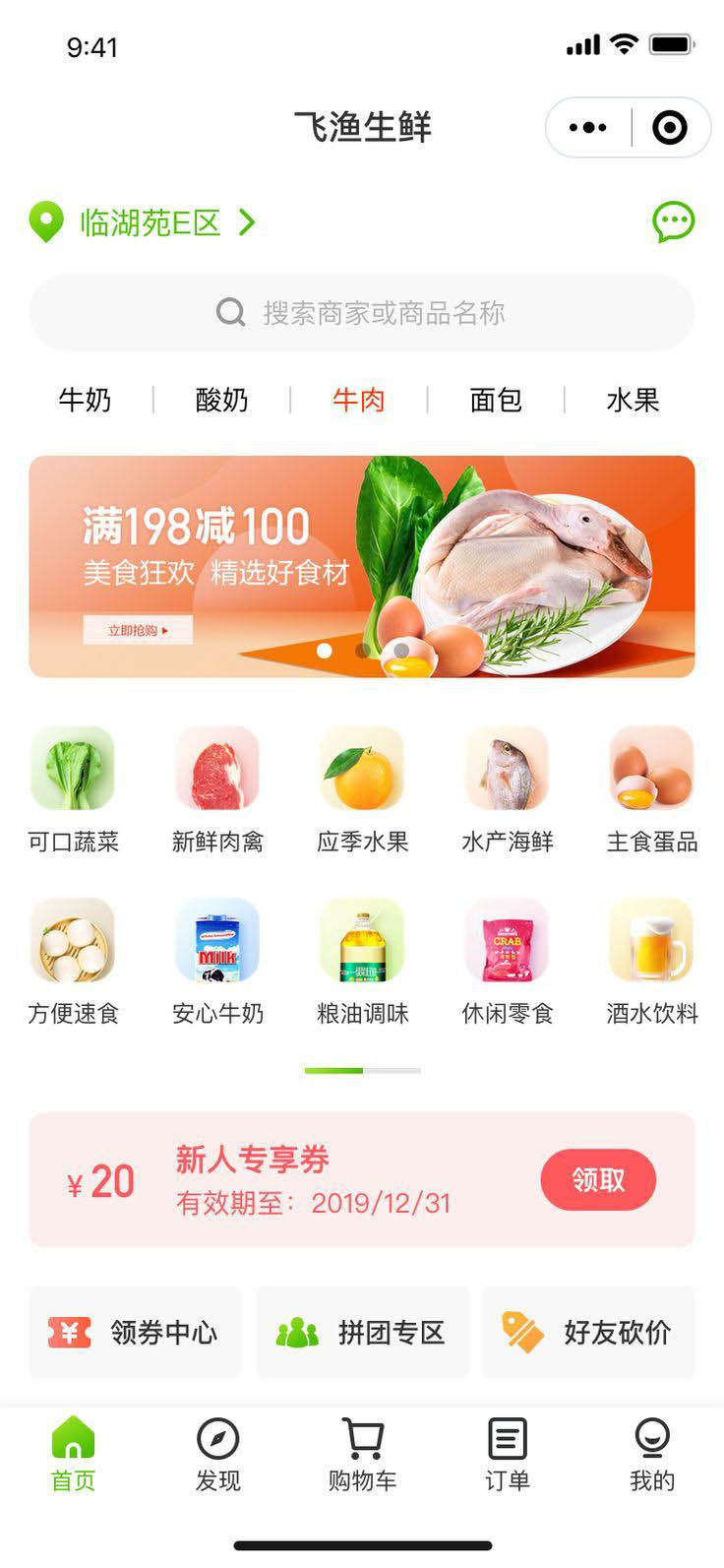Go to the 拼团专区 group-buy zone

click(x=363, y=1333)
